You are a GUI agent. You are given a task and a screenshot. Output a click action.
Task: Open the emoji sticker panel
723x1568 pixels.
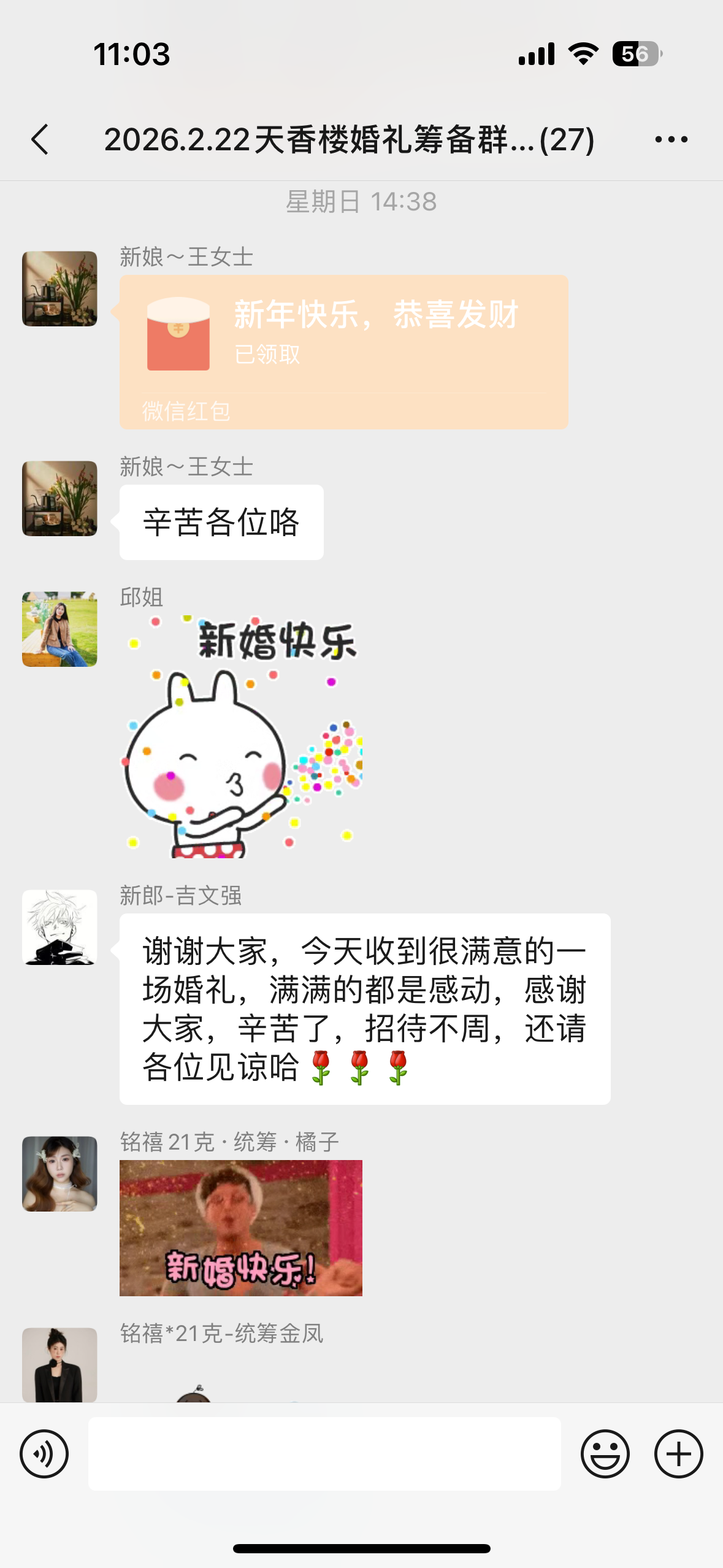(x=605, y=1453)
